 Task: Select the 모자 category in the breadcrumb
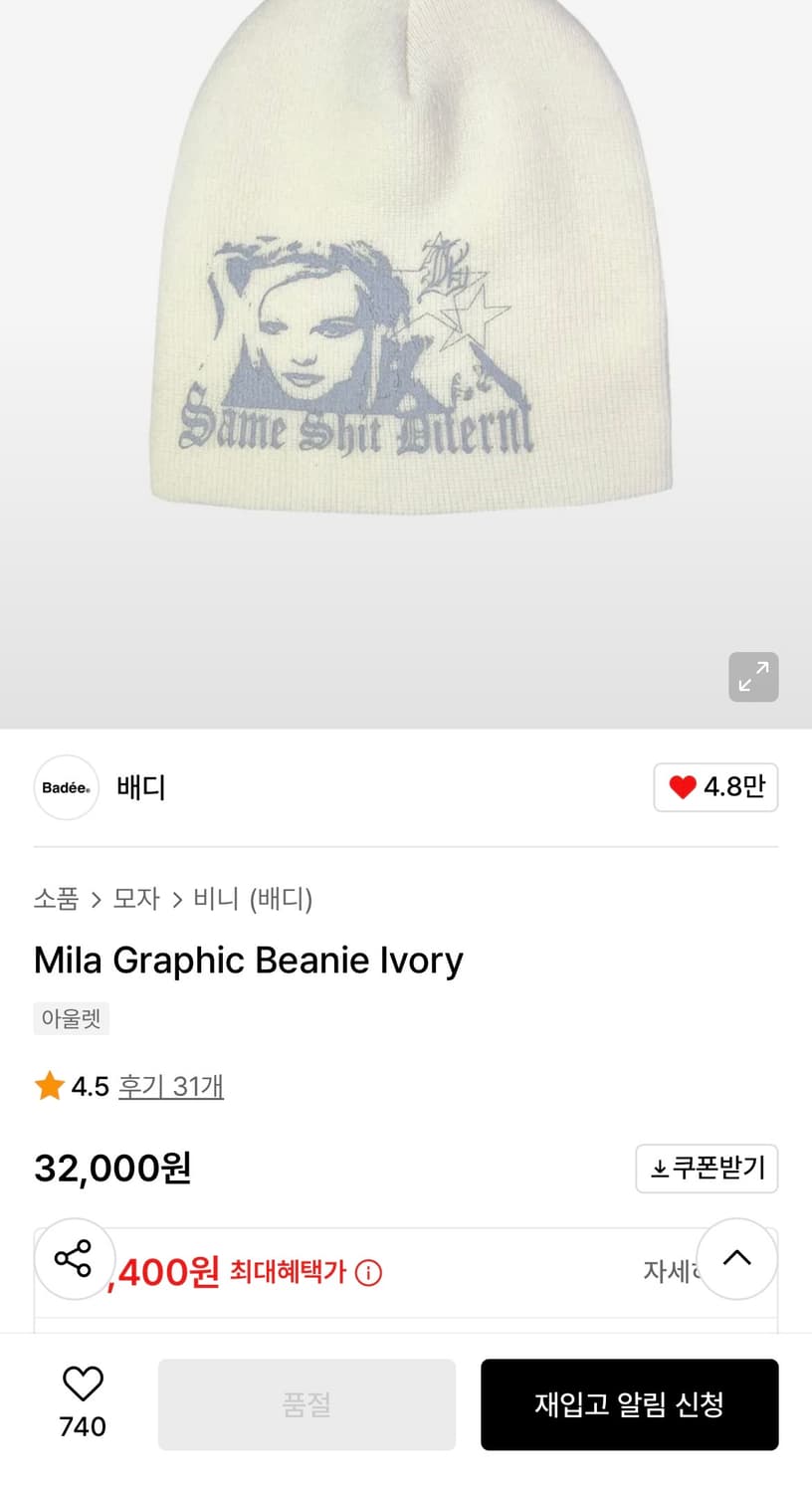[x=134, y=899]
